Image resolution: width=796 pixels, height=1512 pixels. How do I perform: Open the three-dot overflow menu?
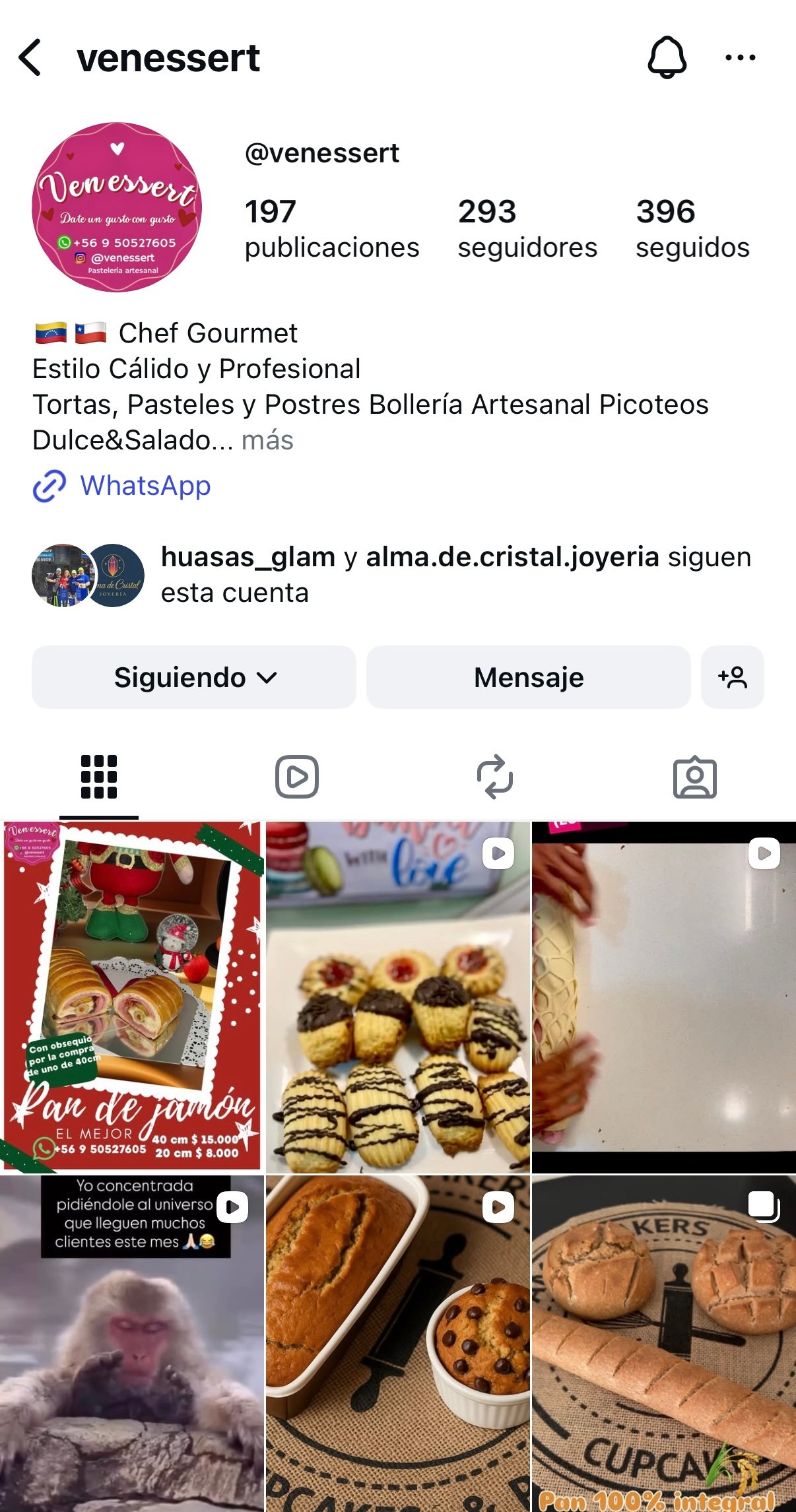point(740,57)
